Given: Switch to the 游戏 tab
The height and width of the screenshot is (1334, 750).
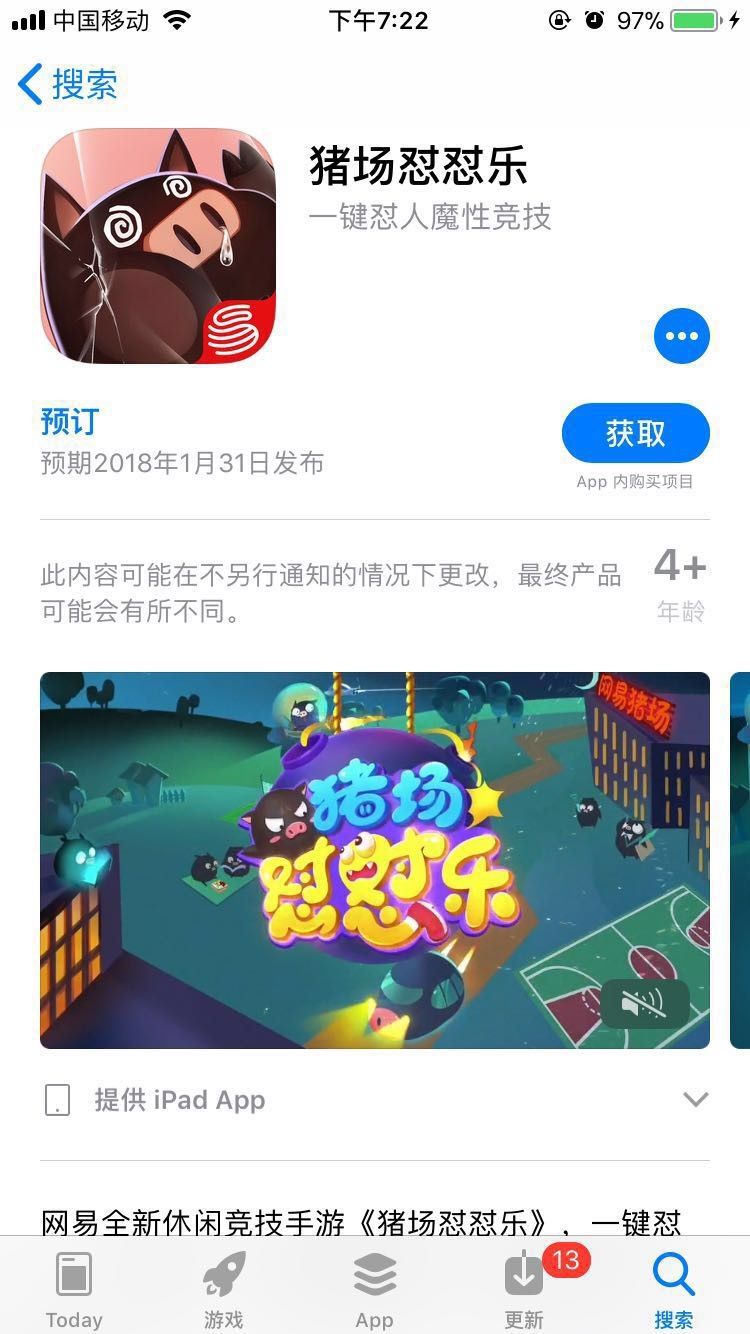Looking at the screenshot, I should pos(224,1289).
